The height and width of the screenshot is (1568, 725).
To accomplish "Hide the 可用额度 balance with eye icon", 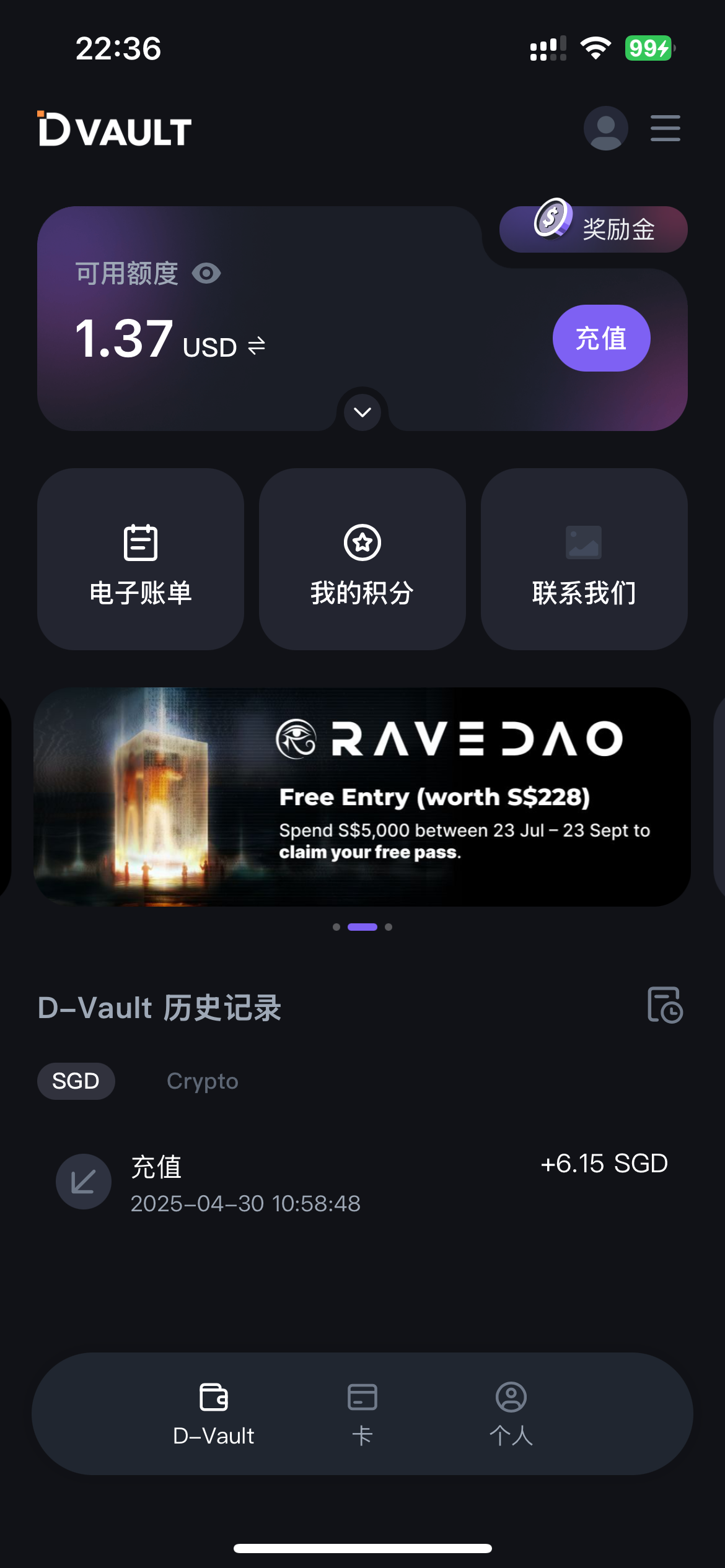I will point(206,273).
